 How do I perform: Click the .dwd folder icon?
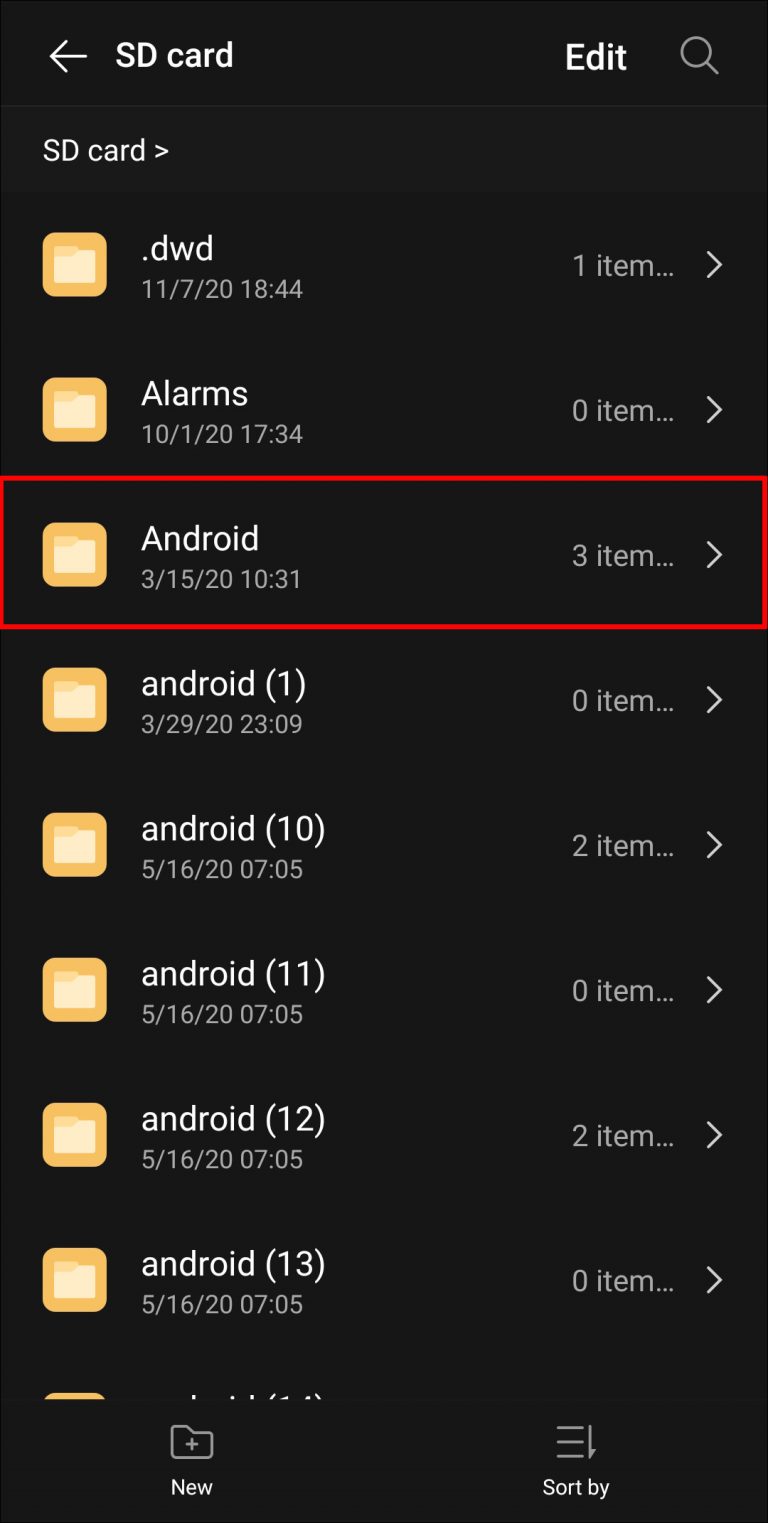pos(74,264)
